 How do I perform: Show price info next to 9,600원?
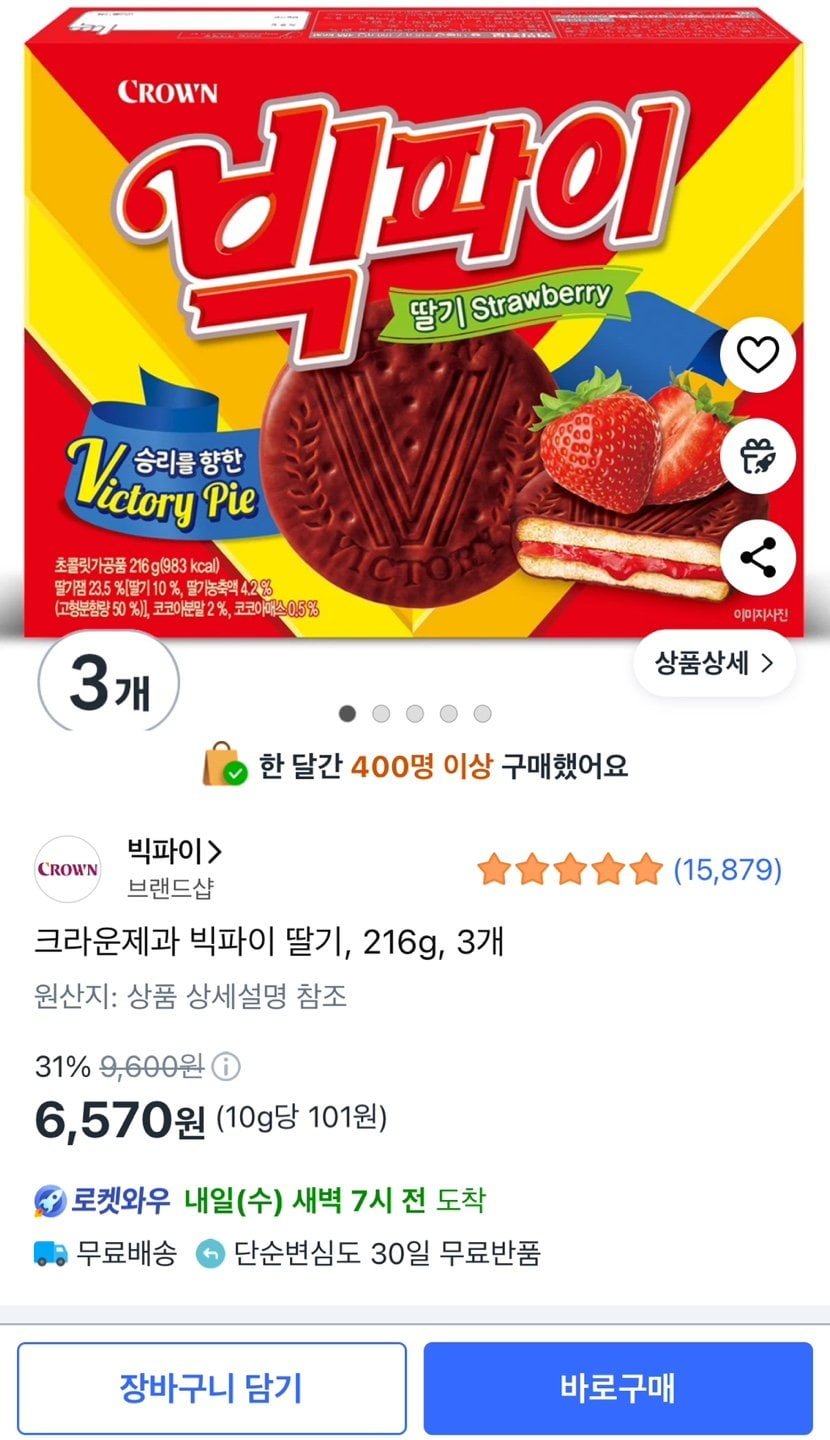pyautogui.click(x=227, y=1067)
